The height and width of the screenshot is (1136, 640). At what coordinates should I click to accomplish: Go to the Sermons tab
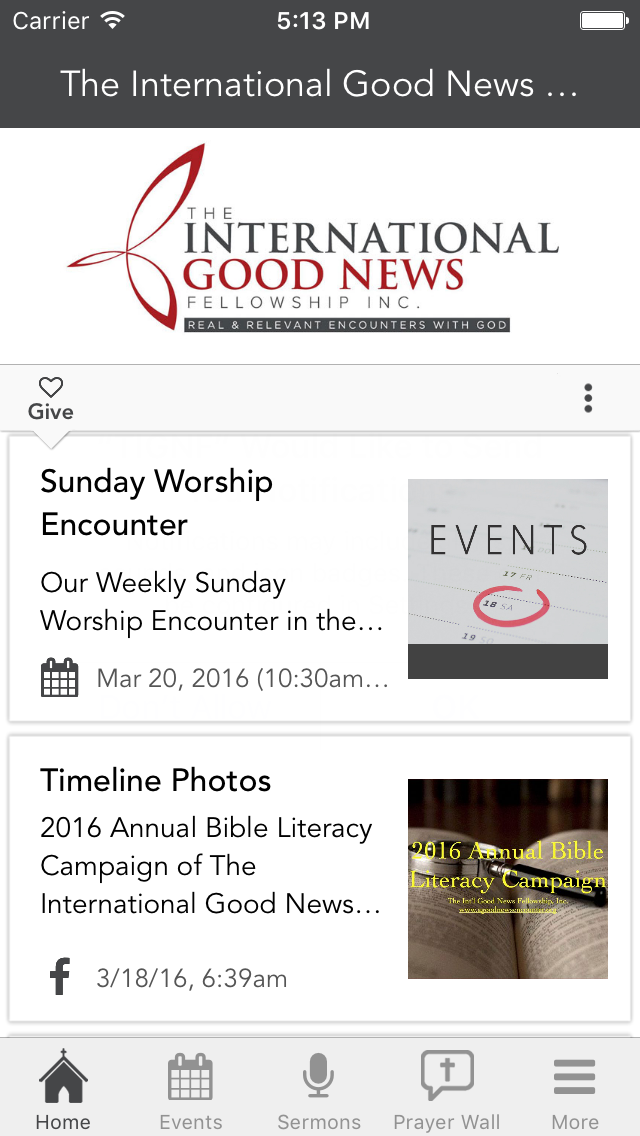319,1090
